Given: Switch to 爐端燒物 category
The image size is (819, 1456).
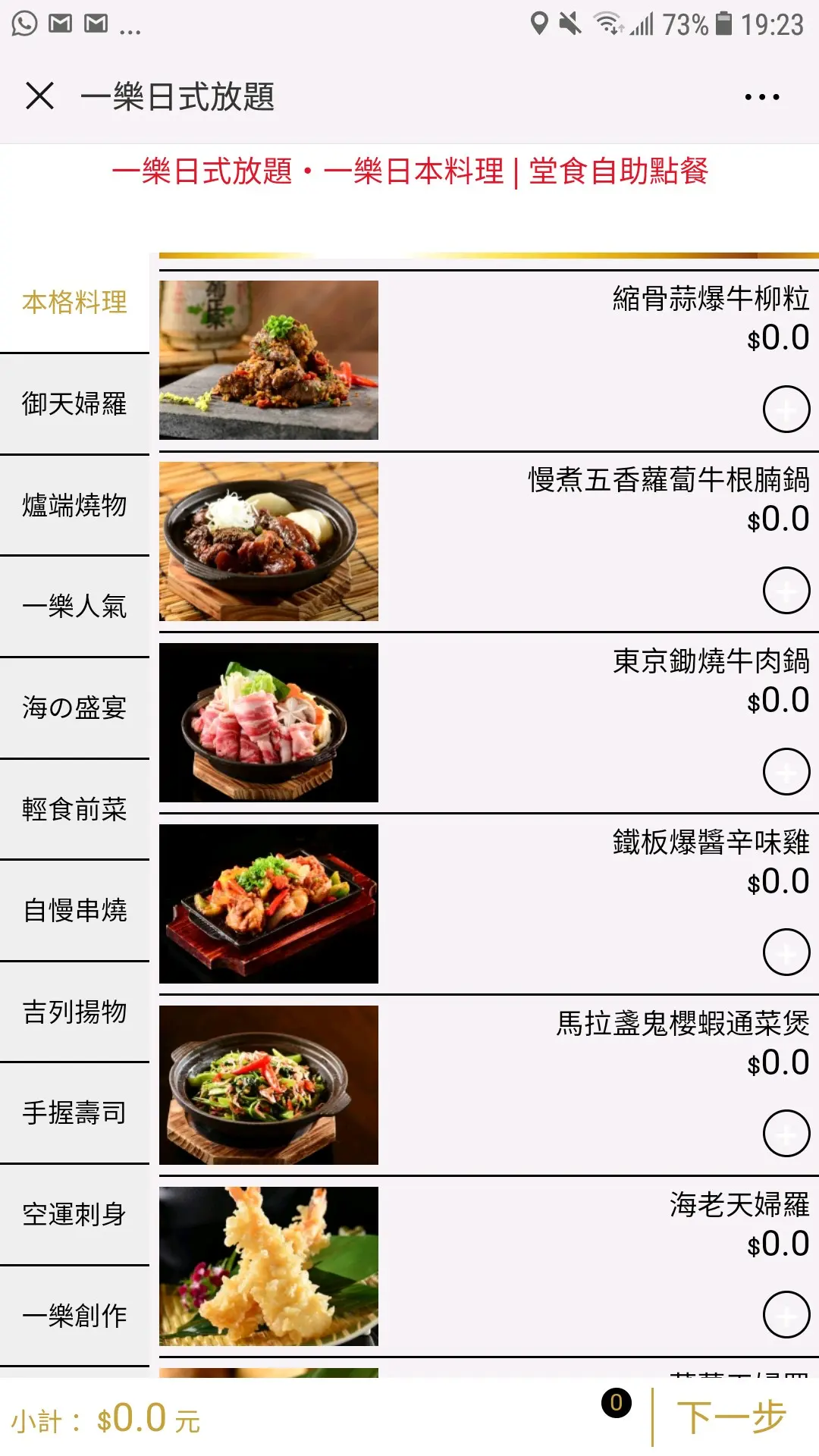Looking at the screenshot, I should (x=74, y=505).
